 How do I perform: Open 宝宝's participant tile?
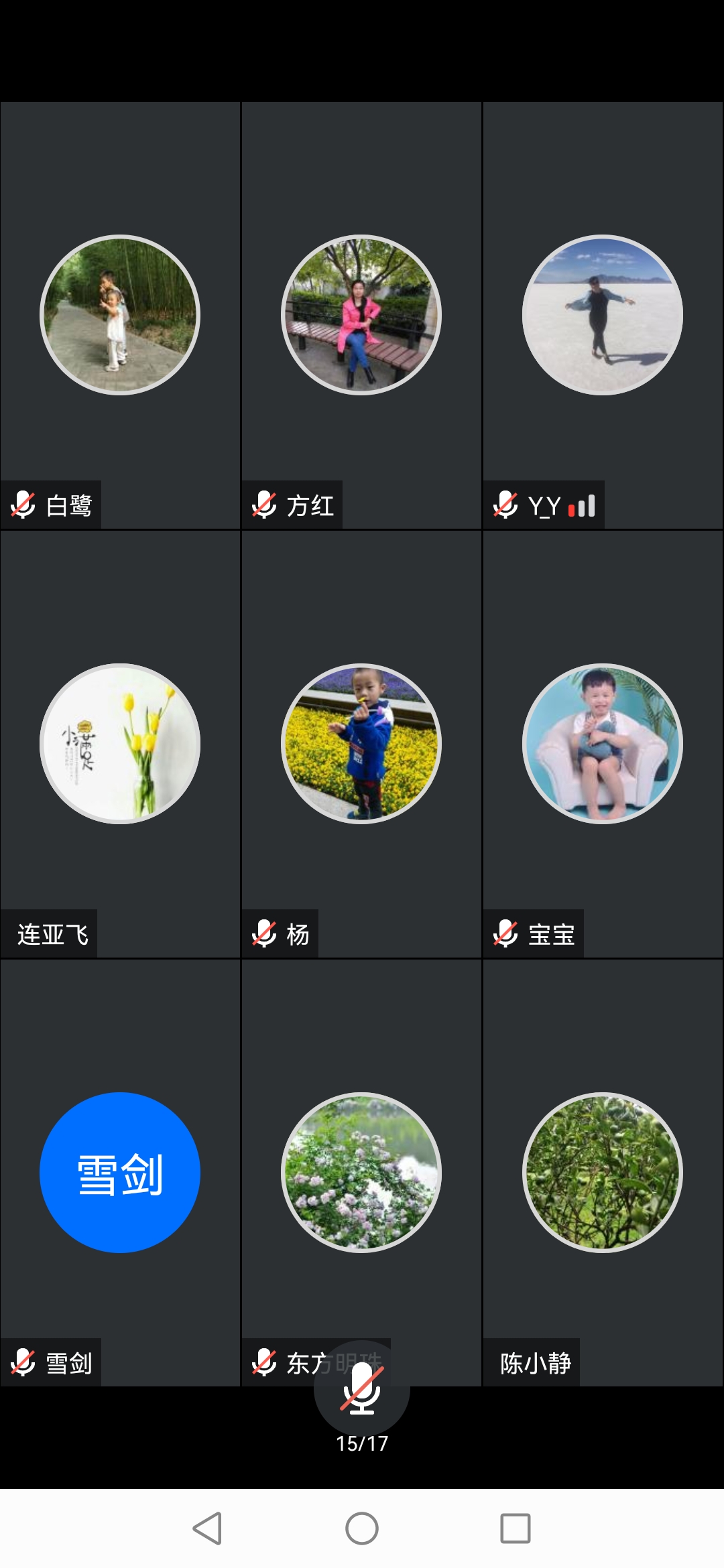[603, 744]
